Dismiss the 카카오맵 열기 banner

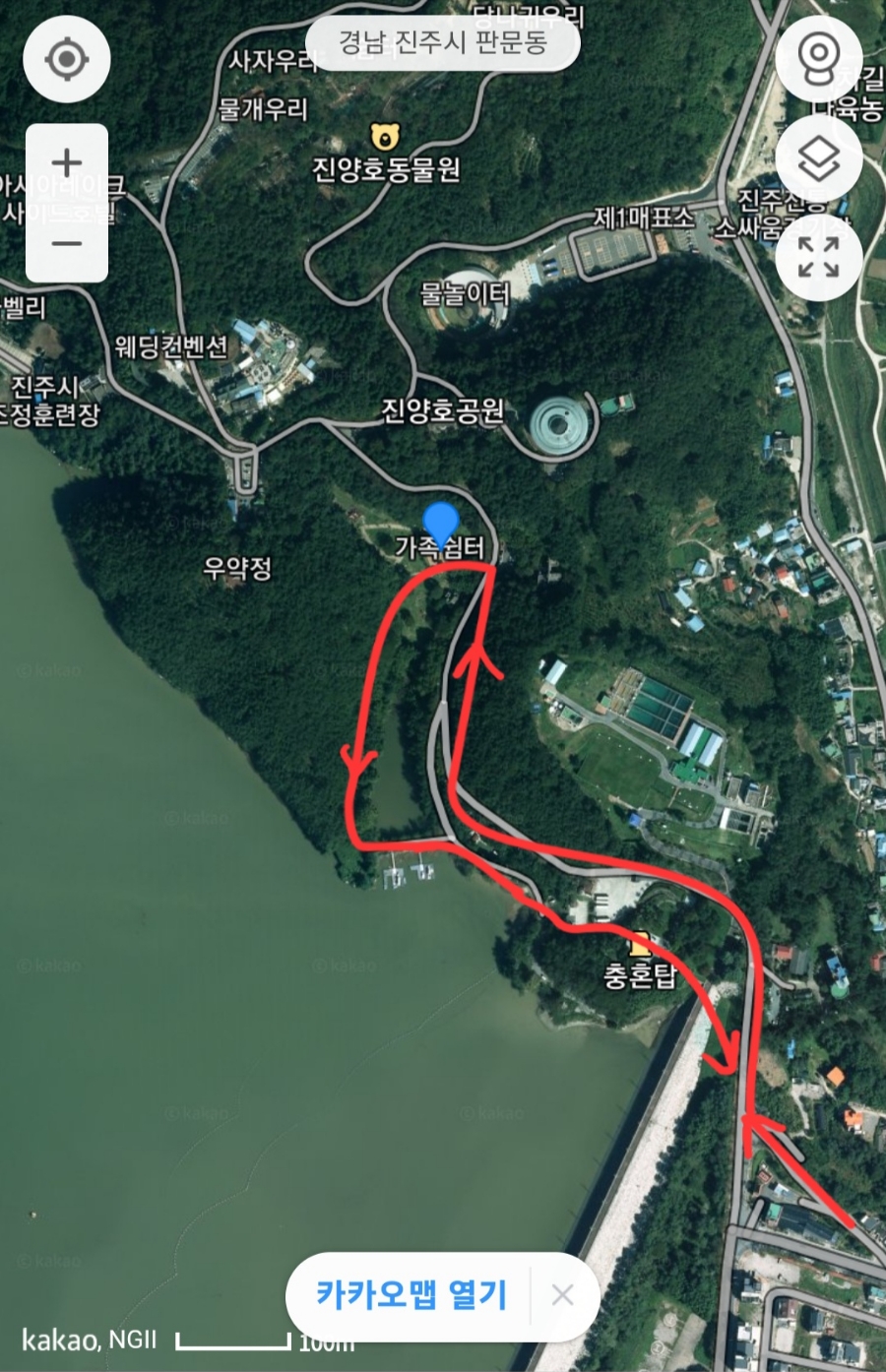[x=563, y=1294]
